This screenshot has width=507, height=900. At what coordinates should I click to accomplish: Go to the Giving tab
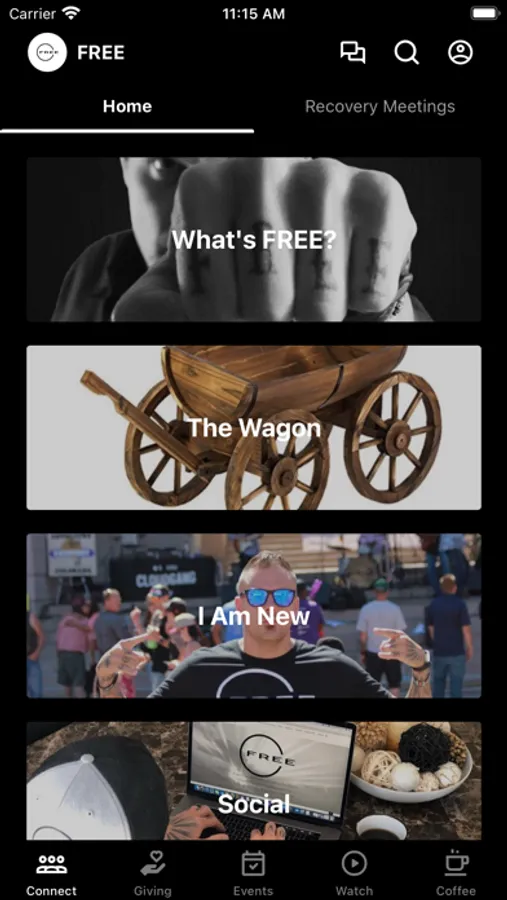pyautogui.click(x=153, y=874)
